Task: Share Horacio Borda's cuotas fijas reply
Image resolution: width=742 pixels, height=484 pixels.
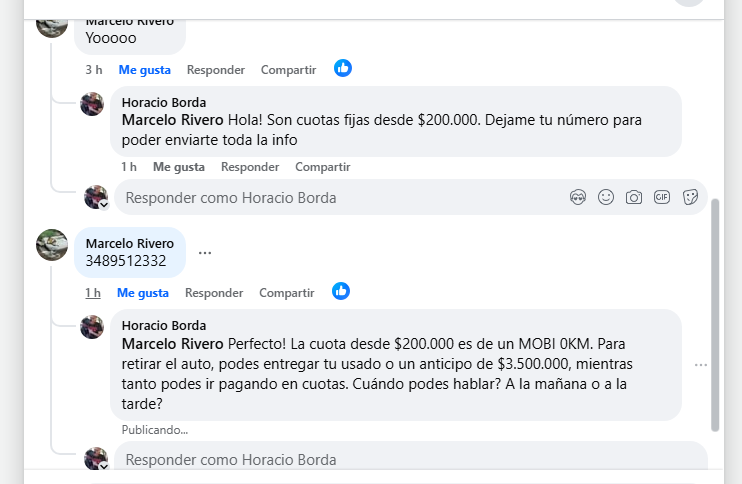Action: tap(322, 167)
